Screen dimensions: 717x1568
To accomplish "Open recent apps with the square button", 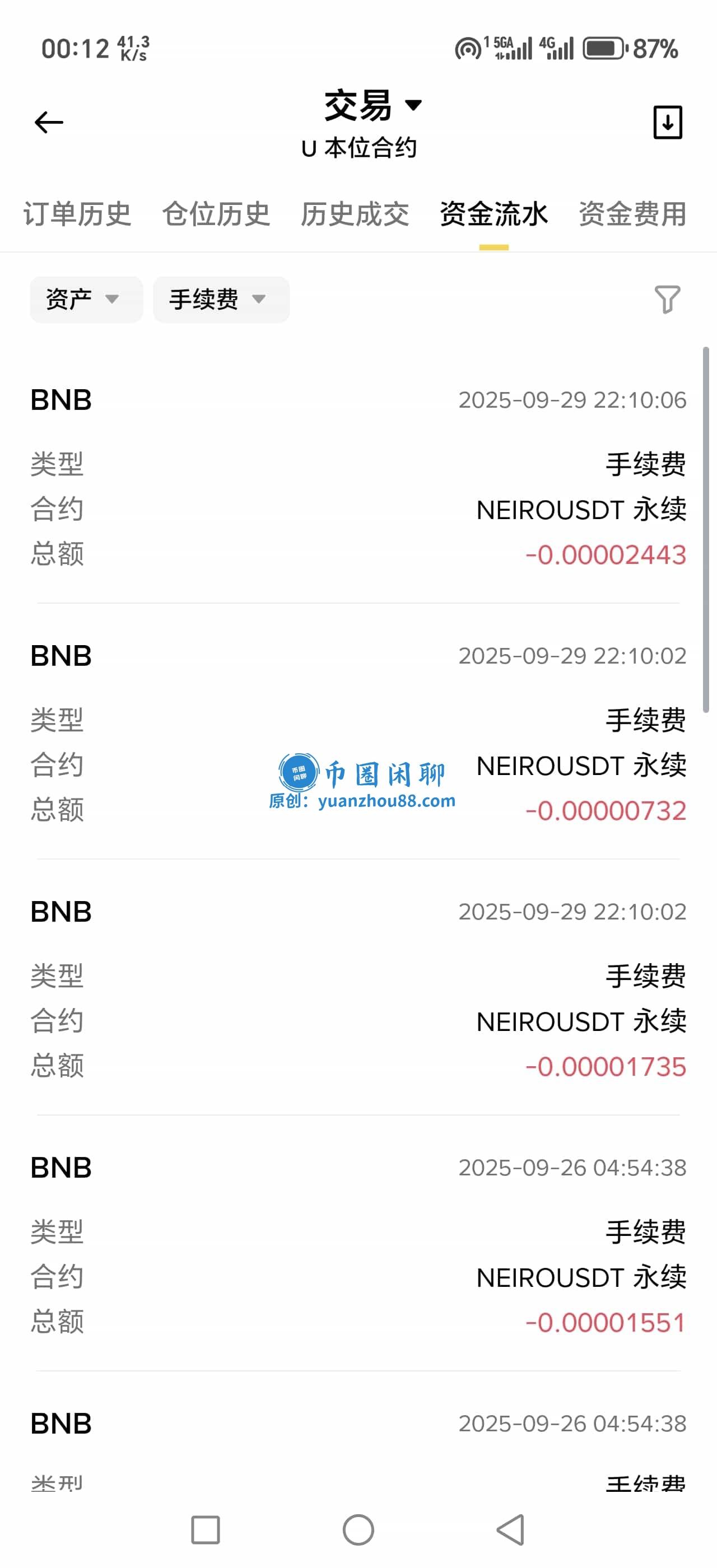I will coord(205,1530).
